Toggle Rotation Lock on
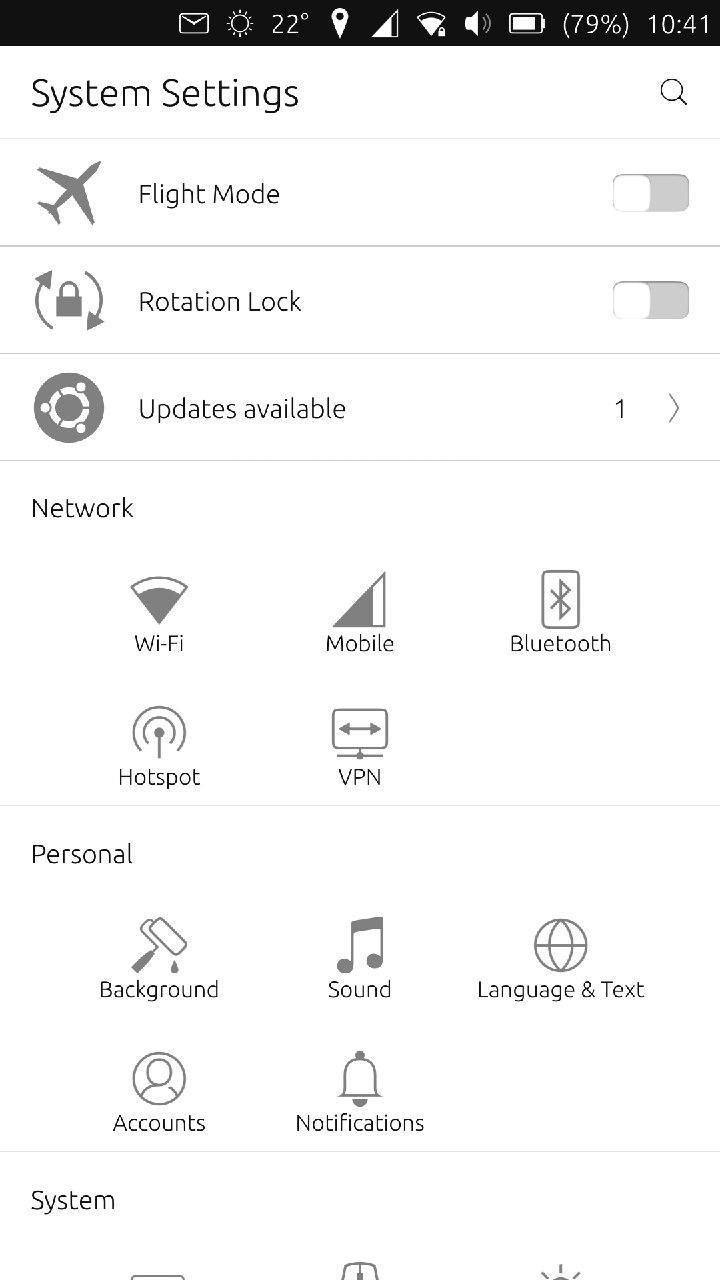Viewport: 720px width, 1280px height. 651,300
